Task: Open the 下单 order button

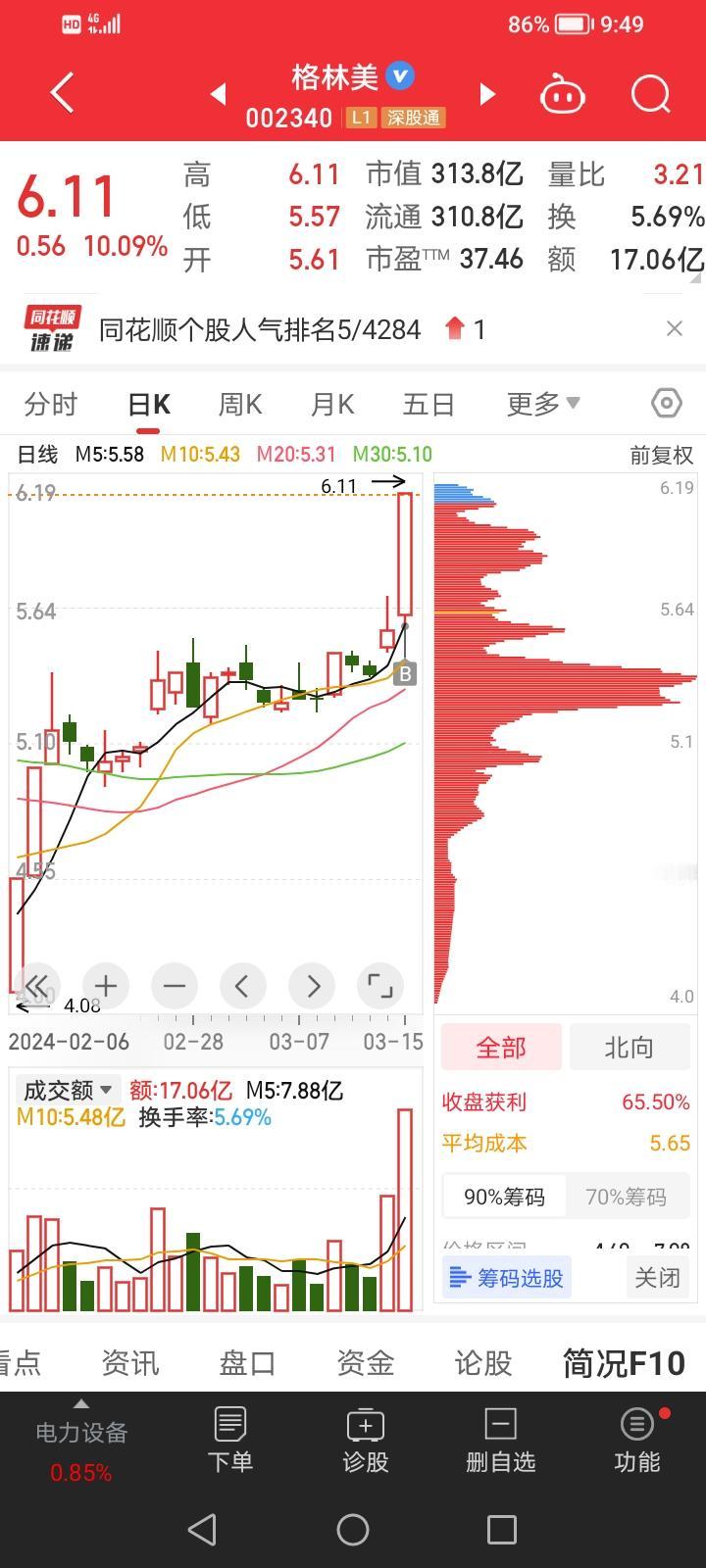Action: (230, 1440)
